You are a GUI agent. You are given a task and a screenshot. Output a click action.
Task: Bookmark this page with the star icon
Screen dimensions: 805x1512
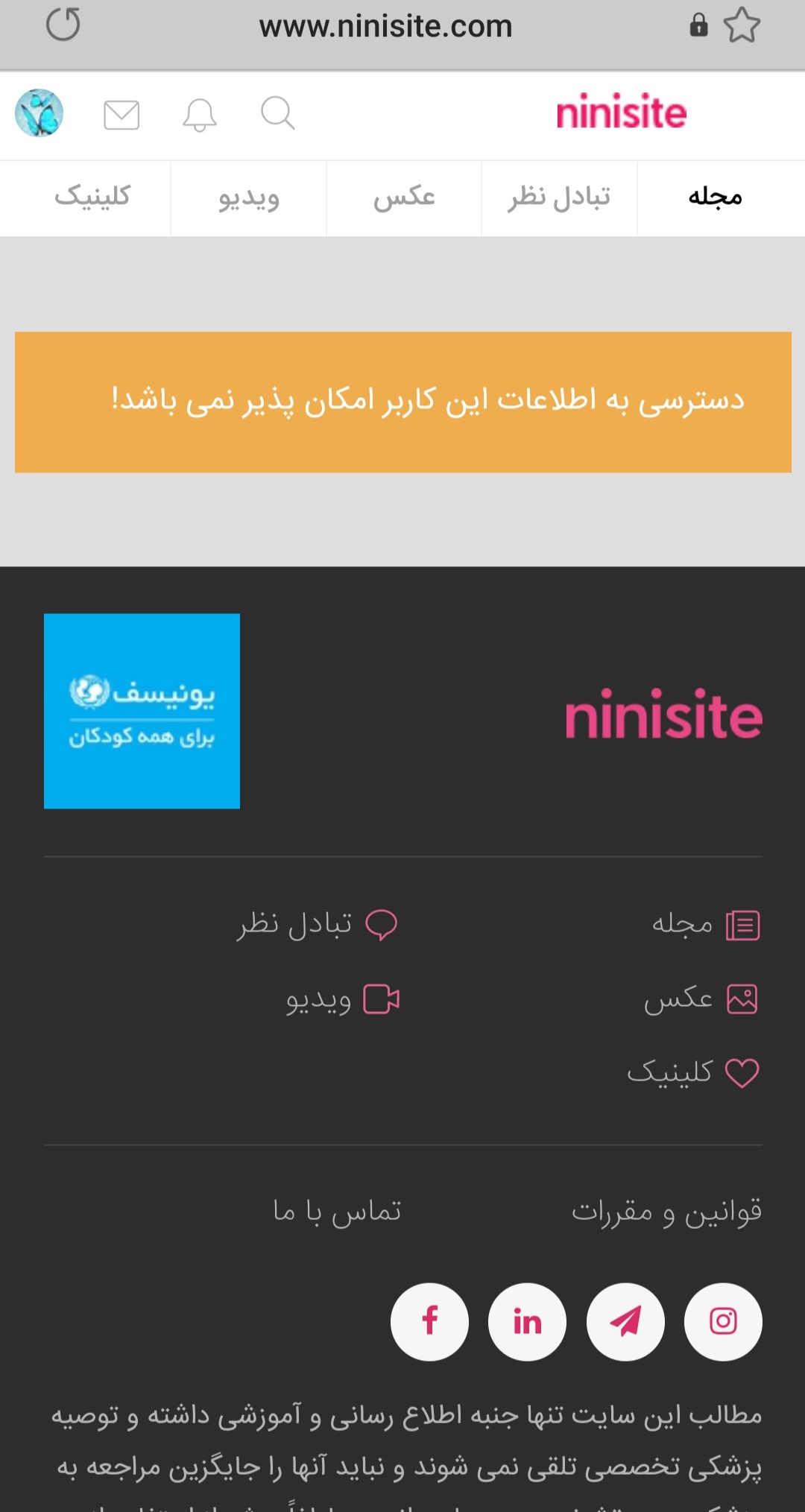tap(742, 25)
